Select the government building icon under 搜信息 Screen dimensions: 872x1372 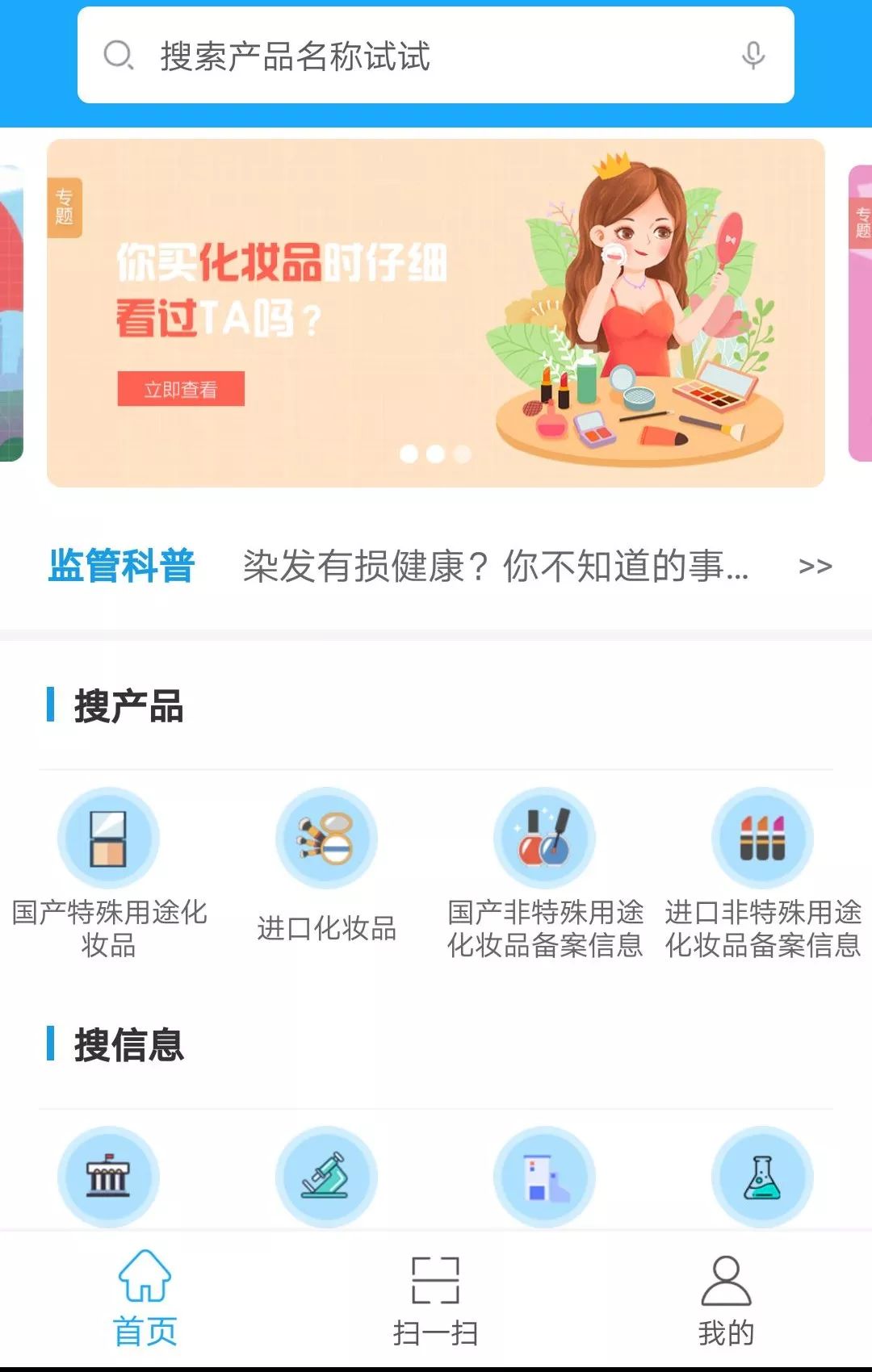tap(109, 1177)
